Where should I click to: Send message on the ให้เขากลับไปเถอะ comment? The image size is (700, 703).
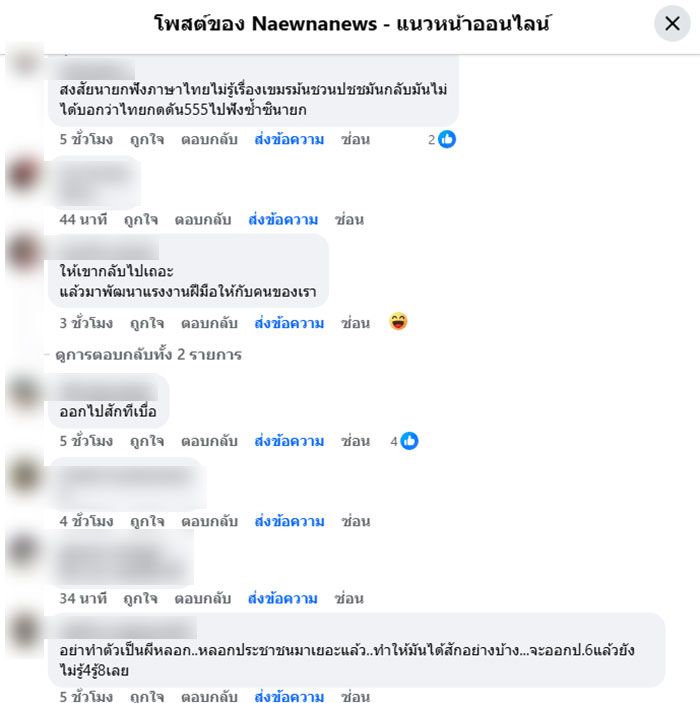pos(289,323)
